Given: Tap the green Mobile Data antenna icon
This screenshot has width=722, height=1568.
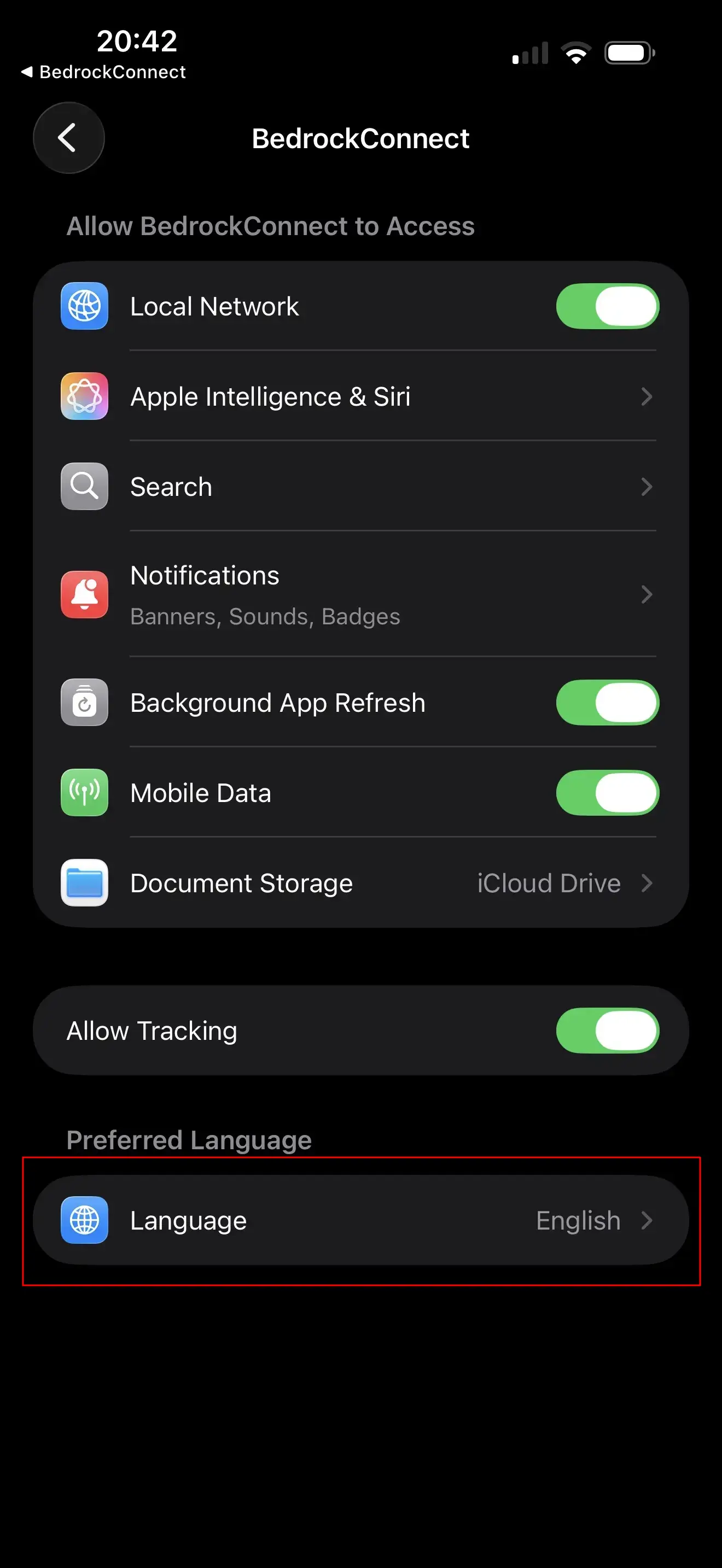Looking at the screenshot, I should [84, 793].
